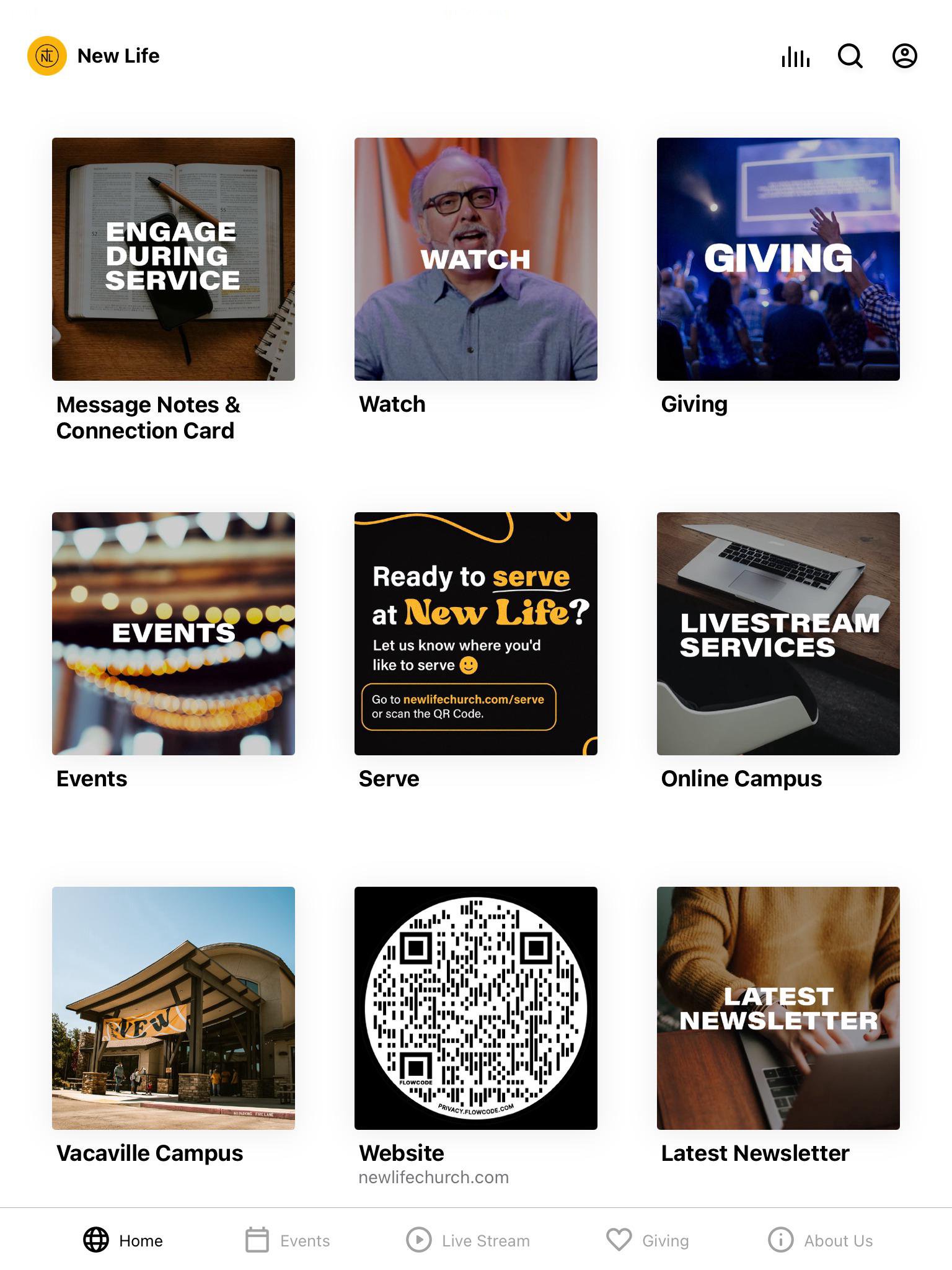
Task: Open the audio bars icon in header
Action: click(x=795, y=56)
